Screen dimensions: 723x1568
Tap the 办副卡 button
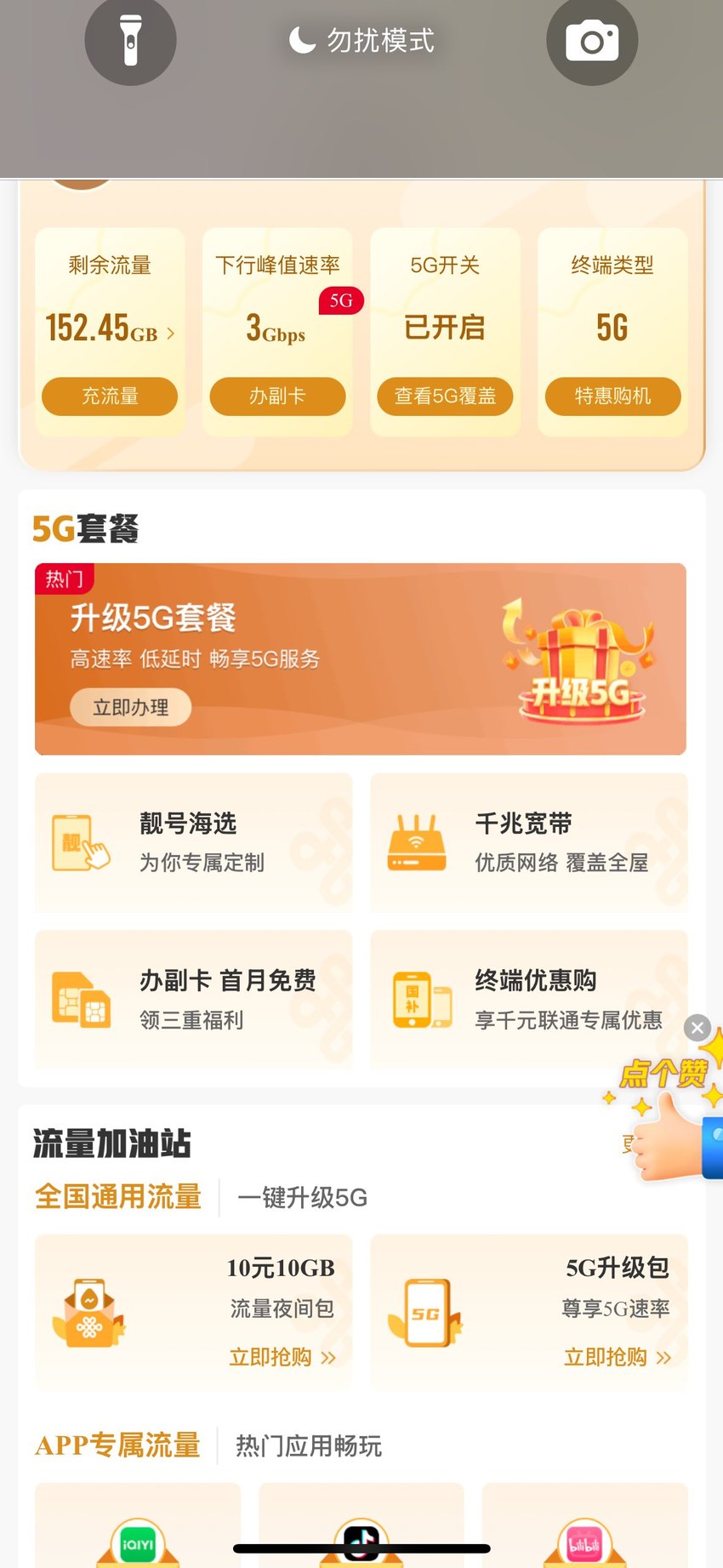(x=277, y=396)
